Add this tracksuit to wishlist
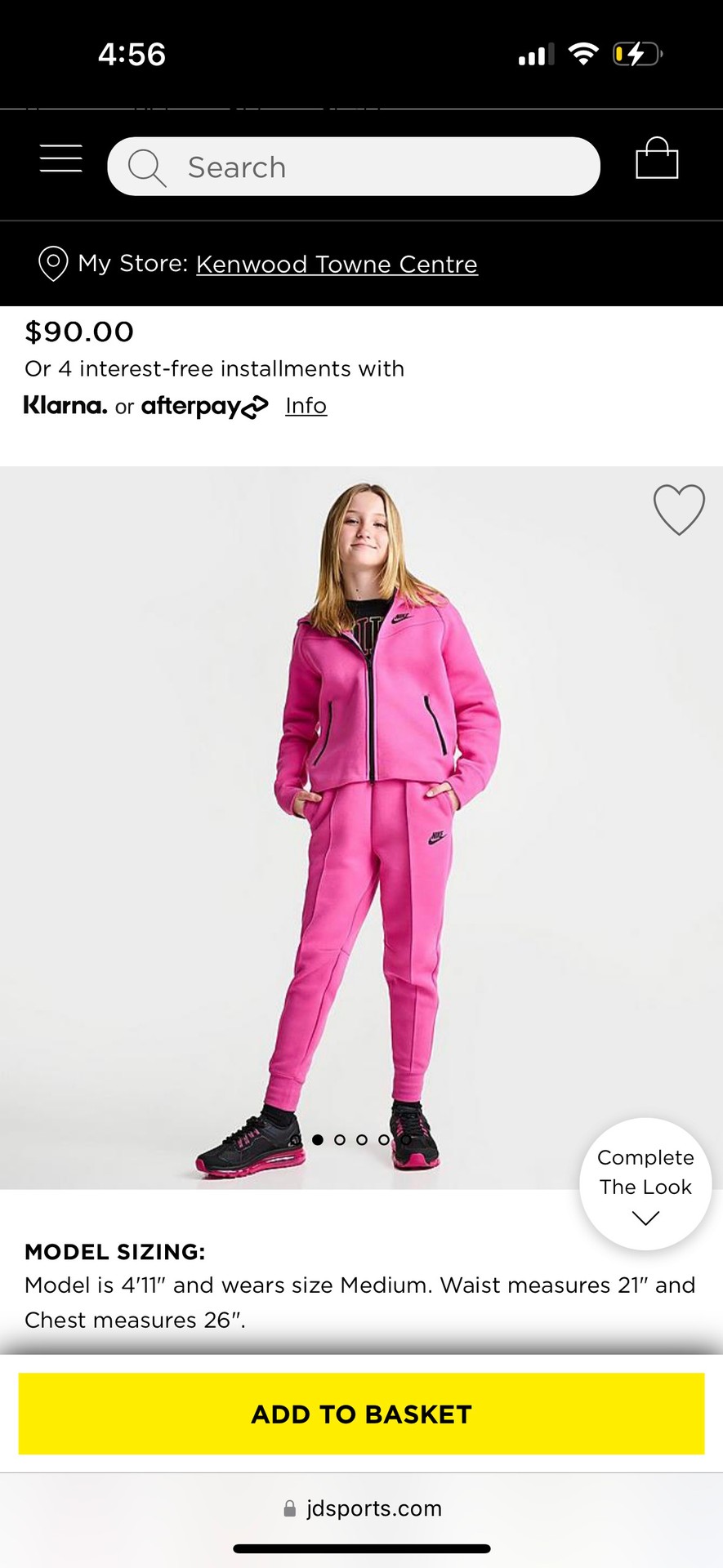Image resolution: width=723 pixels, height=1568 pixels. tap(679, 510)
